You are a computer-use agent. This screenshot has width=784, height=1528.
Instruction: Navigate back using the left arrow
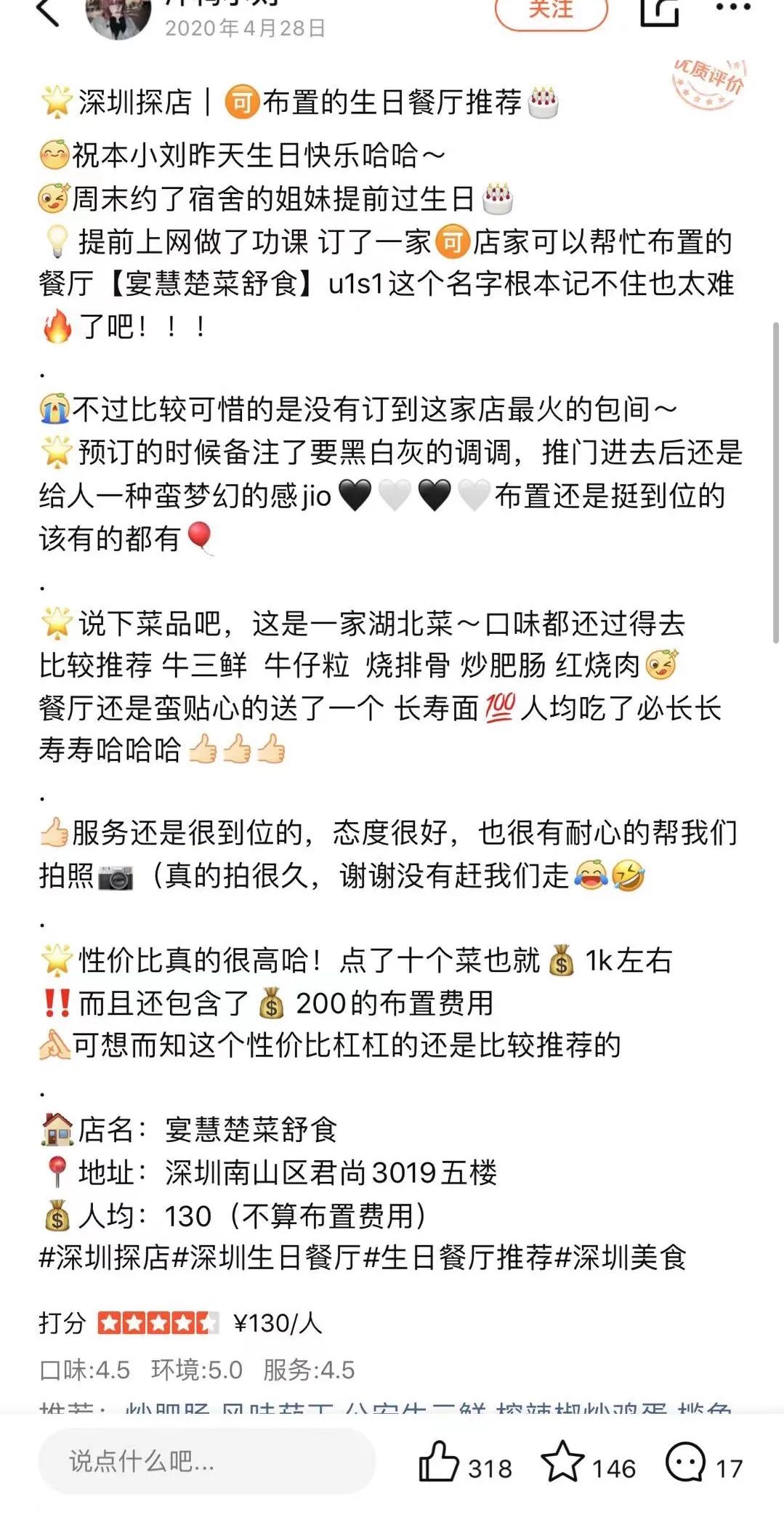48,15
